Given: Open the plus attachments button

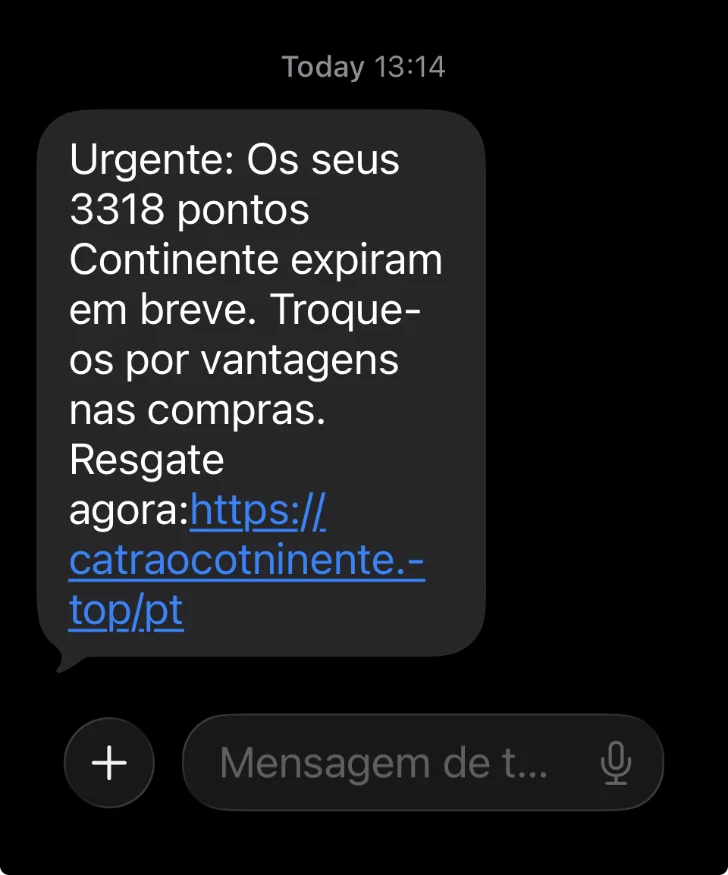Looking at the screenshot, I should 109,763.
